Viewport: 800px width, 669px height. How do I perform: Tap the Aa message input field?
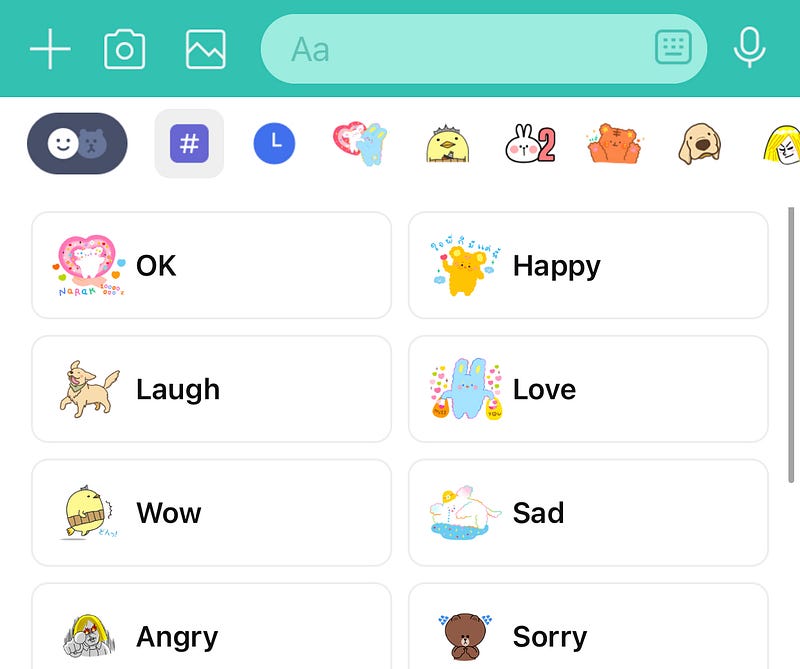(x=450, y=49)
